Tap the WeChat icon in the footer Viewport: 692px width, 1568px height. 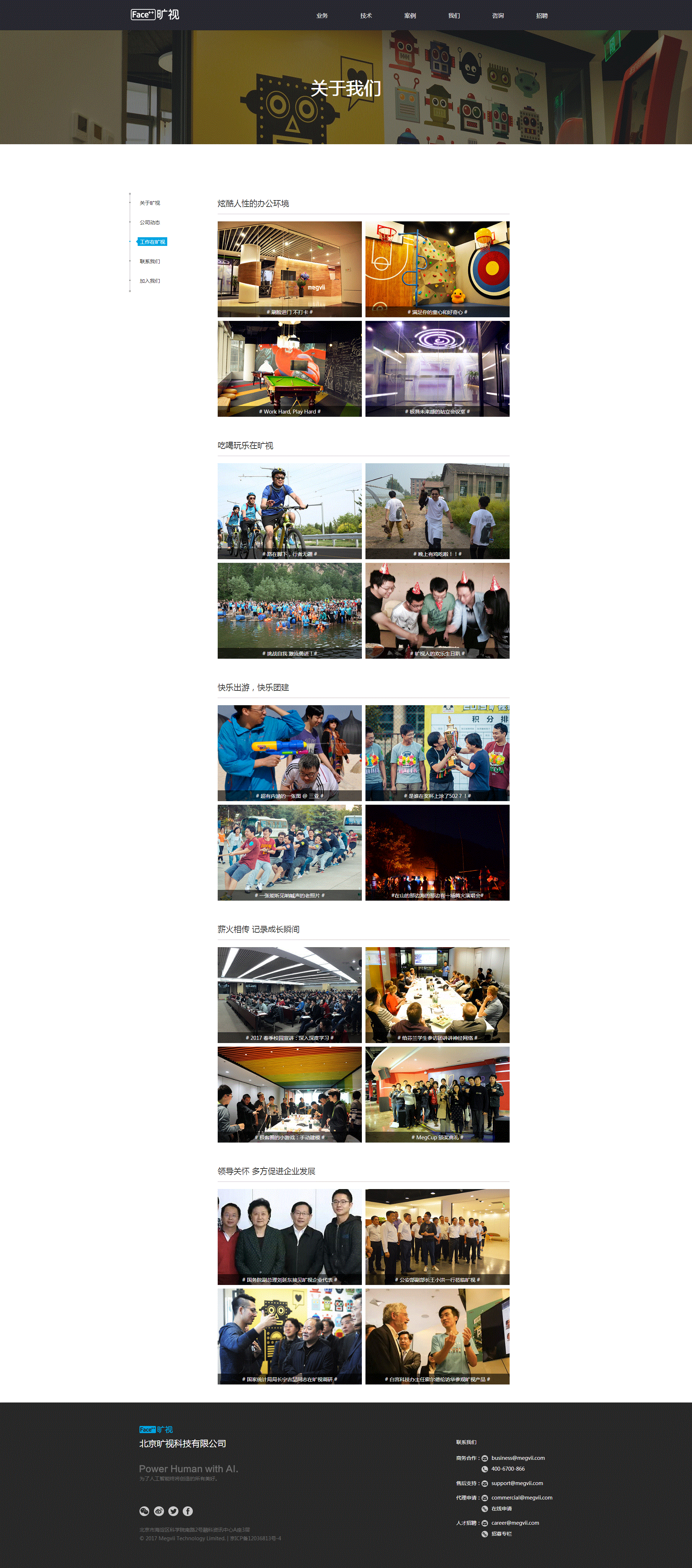click(144, 1511)
